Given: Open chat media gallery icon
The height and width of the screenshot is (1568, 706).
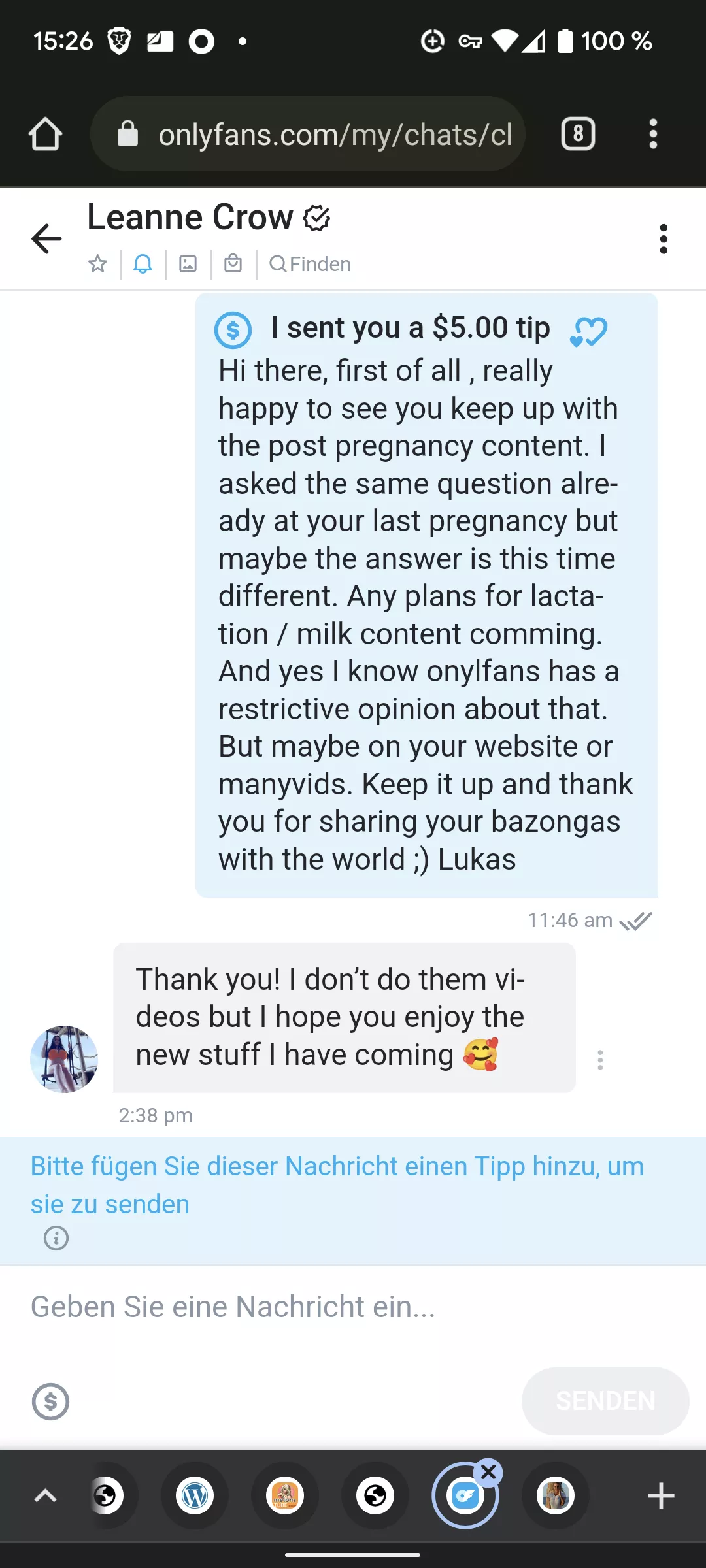Looking at the screenshot, I should 188,264.
